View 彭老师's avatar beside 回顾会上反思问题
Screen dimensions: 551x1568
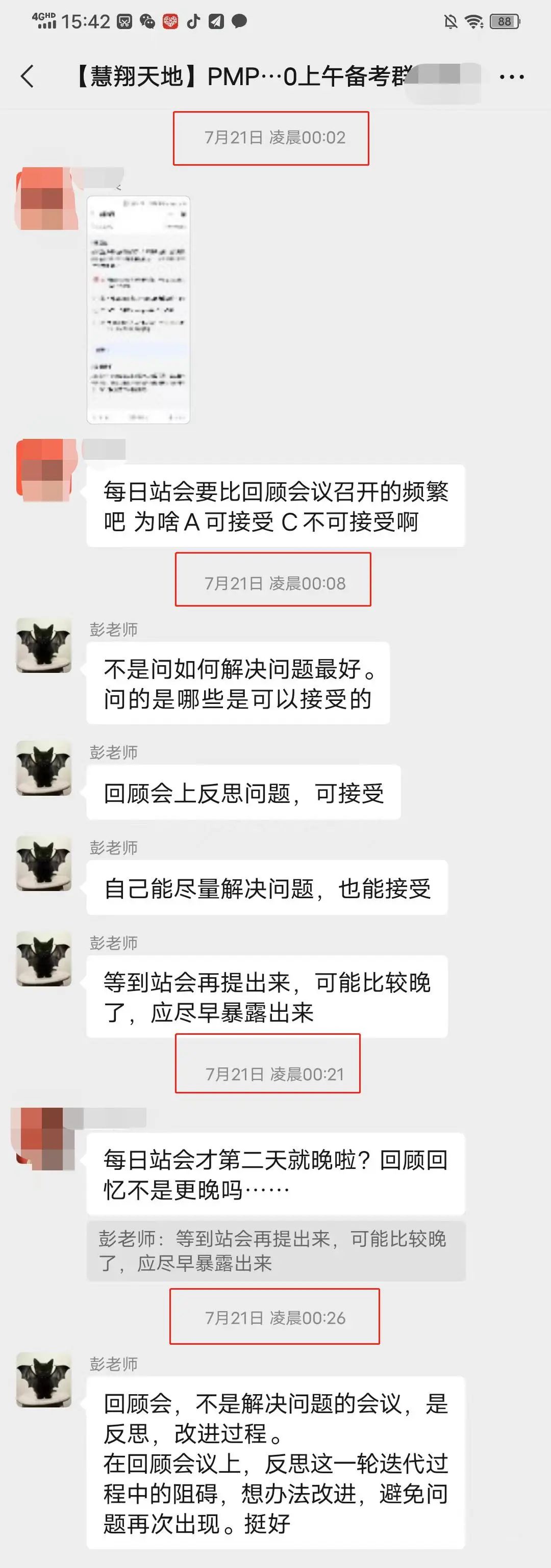44,768
